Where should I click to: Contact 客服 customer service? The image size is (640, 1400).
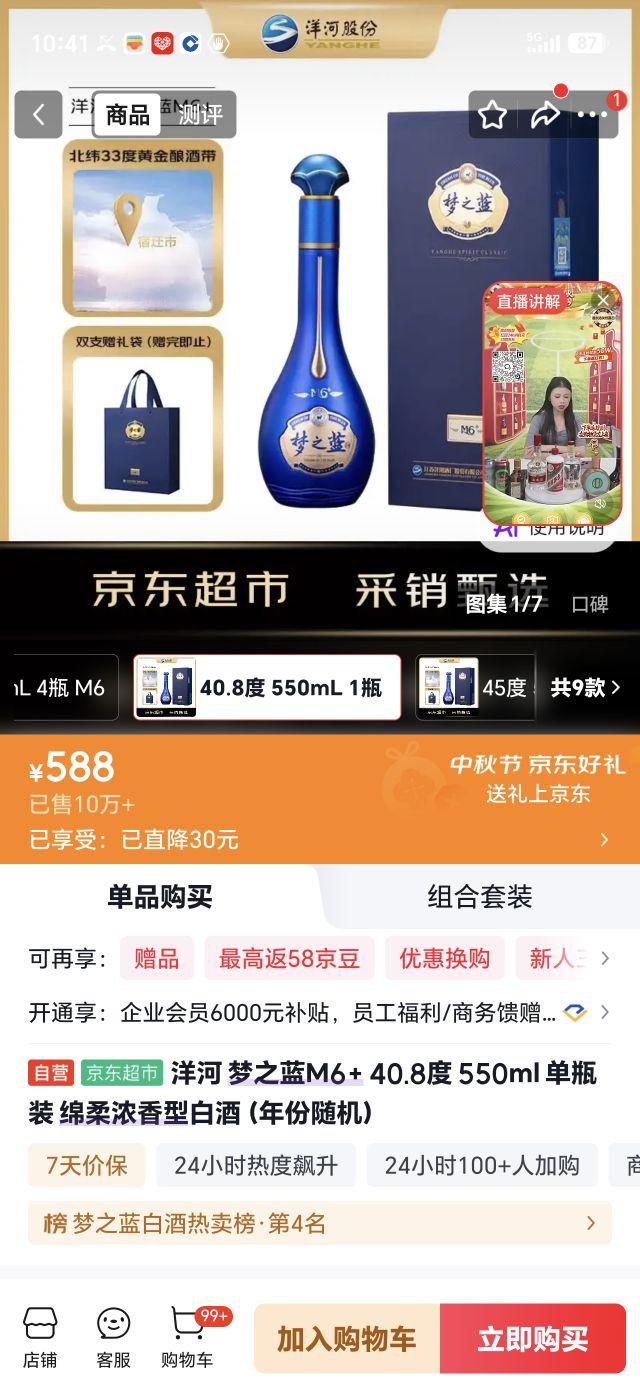(x=114, y=1338)
